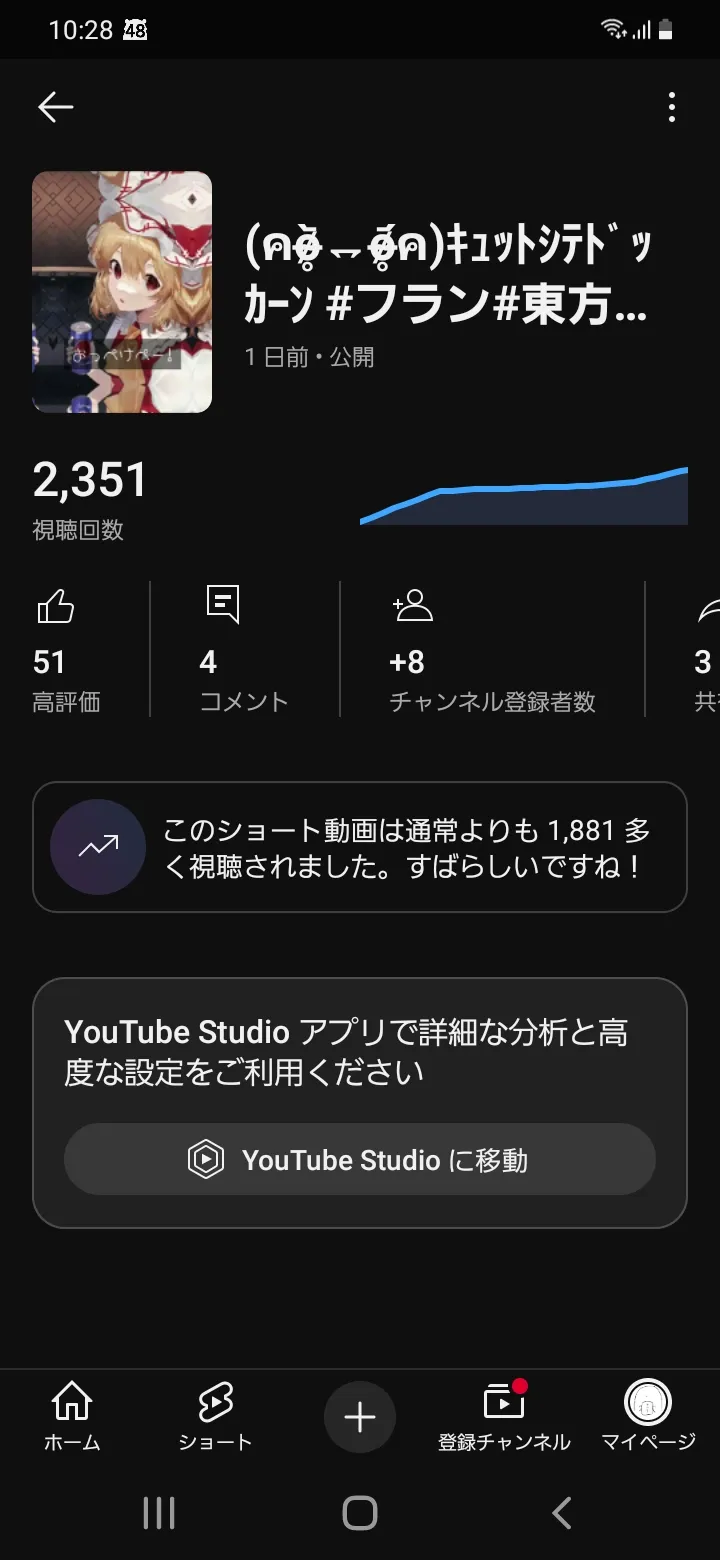Switch to the ホーム tab
This screenshot has height=1560, width=720.
pos(72,1416)
